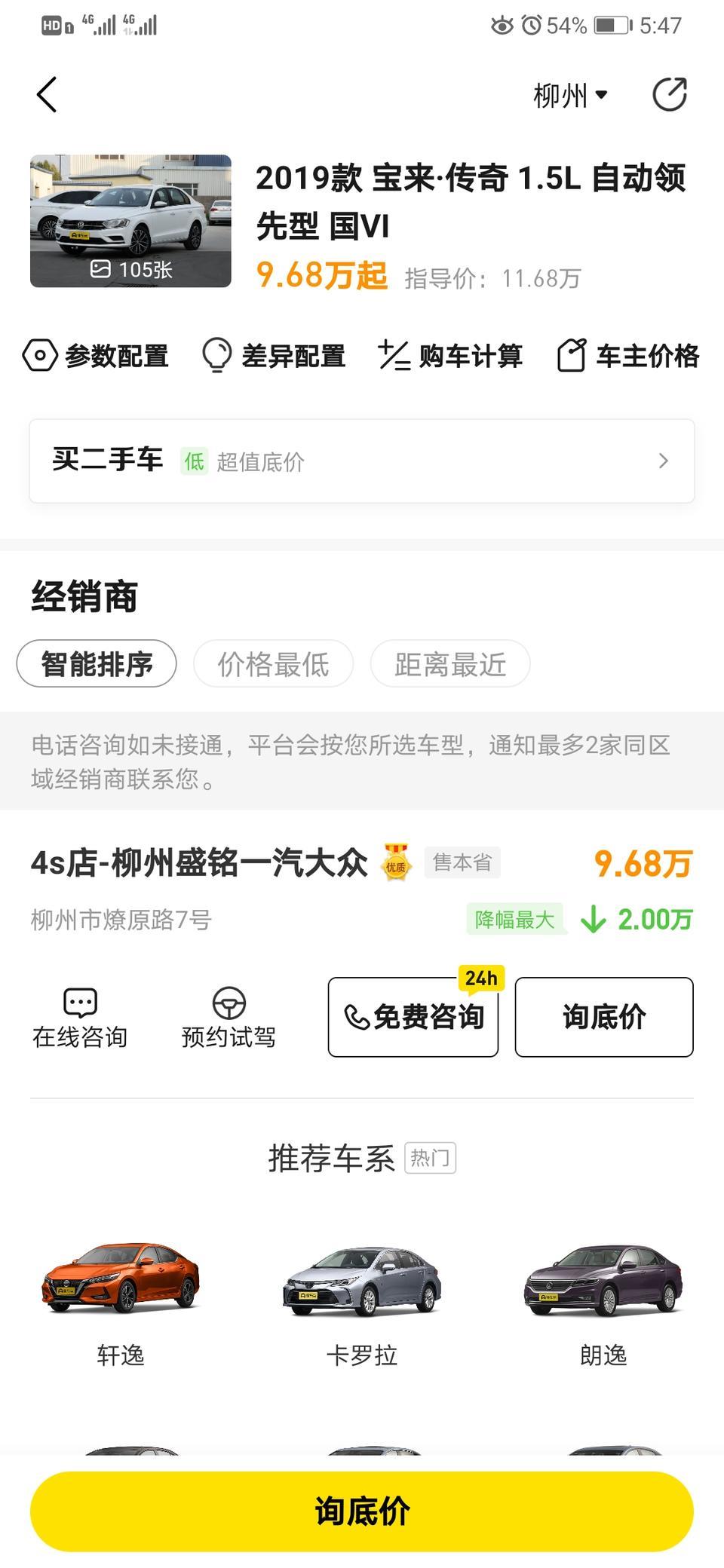Call dealer with 免费咨询

pyautogui.click(x=413, y=1018)
